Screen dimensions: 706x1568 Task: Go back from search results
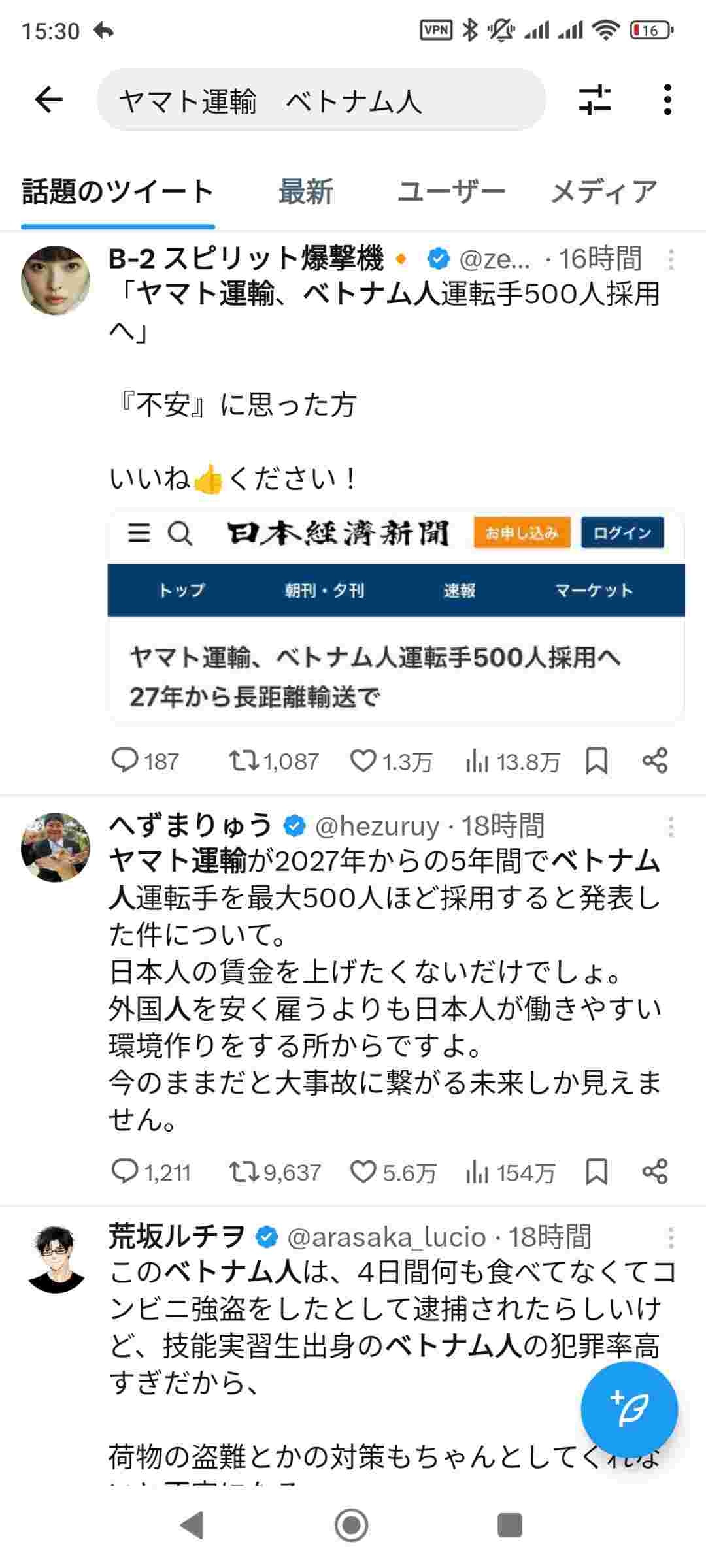(x=49, y=100)
